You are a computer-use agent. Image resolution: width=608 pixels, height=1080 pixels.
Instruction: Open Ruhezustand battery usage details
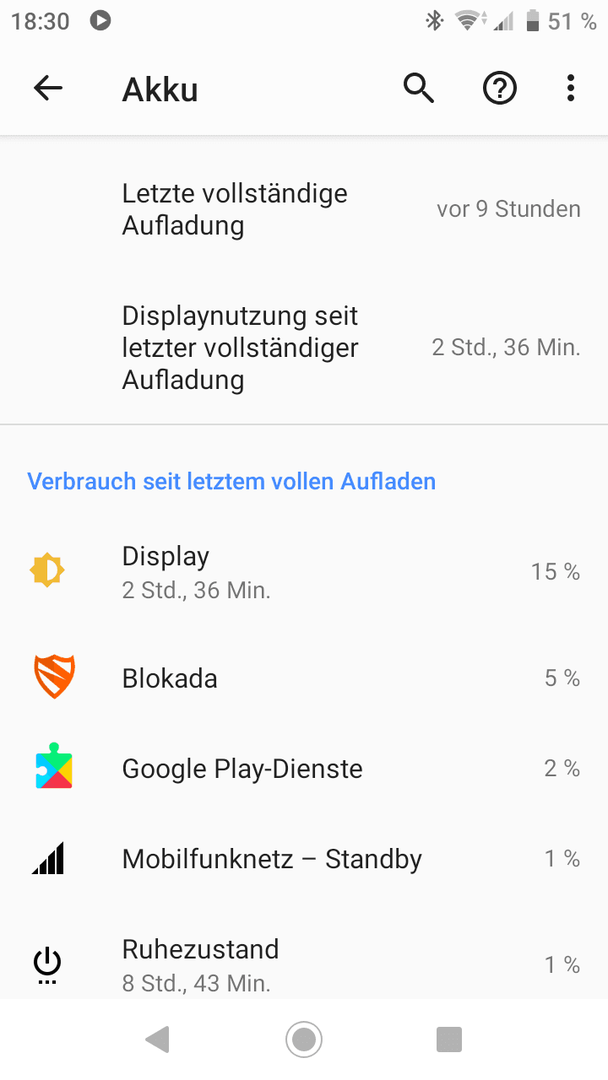coord(304,964)
